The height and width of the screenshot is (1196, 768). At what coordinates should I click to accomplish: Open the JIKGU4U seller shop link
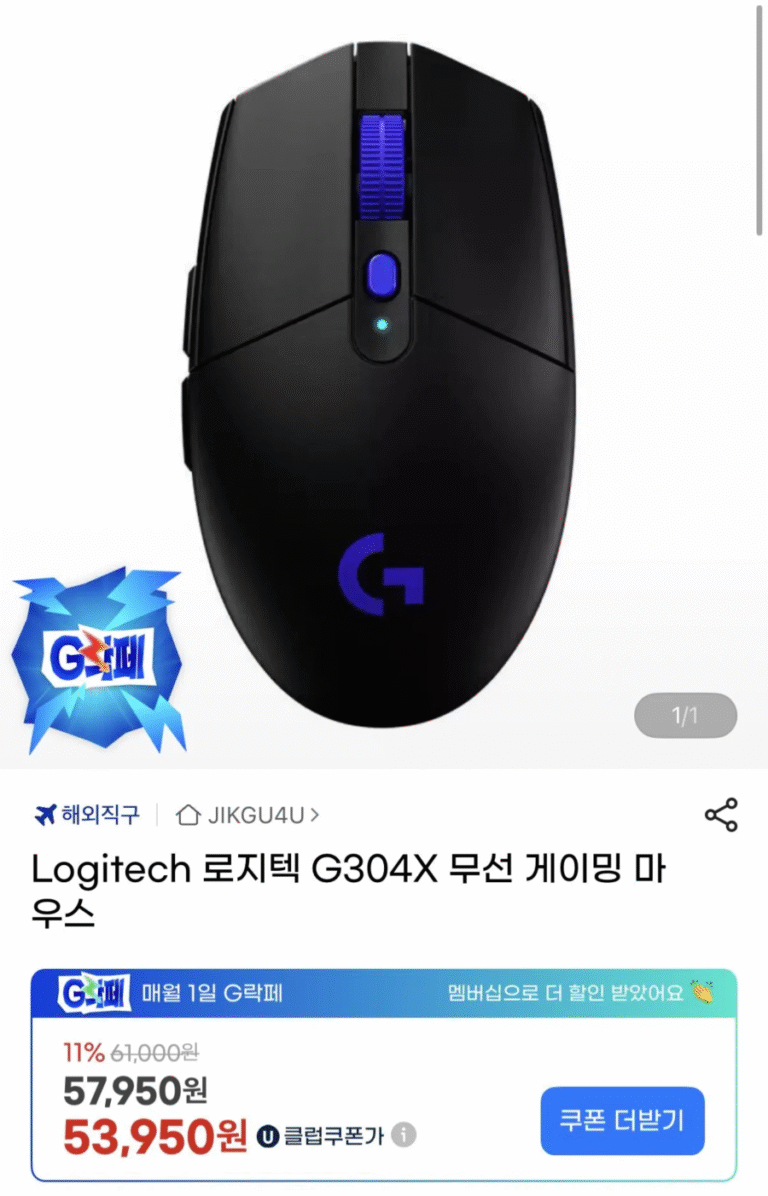point(249,815)
